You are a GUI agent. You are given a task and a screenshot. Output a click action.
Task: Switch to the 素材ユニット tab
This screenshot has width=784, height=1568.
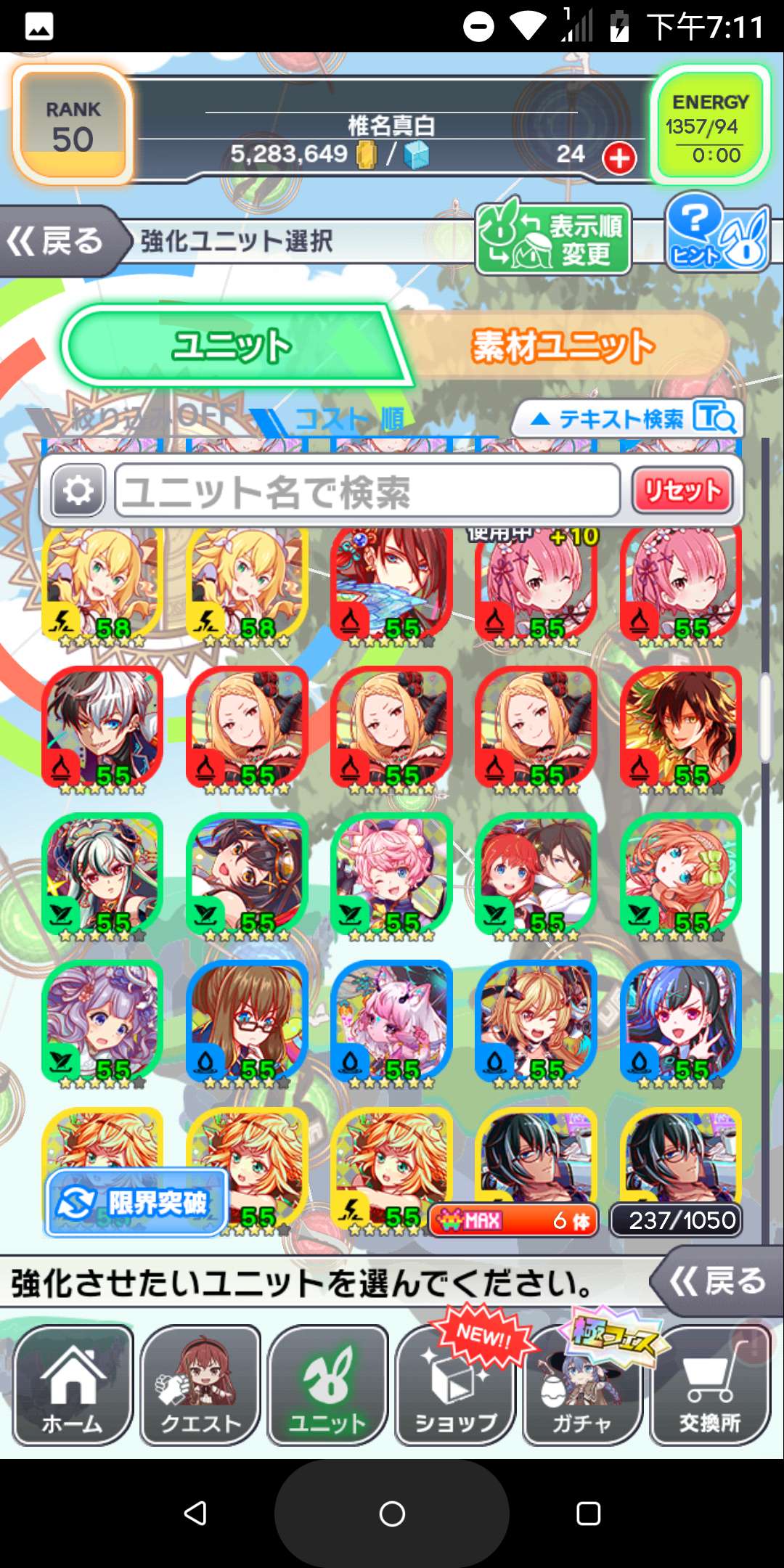point(563,346)
